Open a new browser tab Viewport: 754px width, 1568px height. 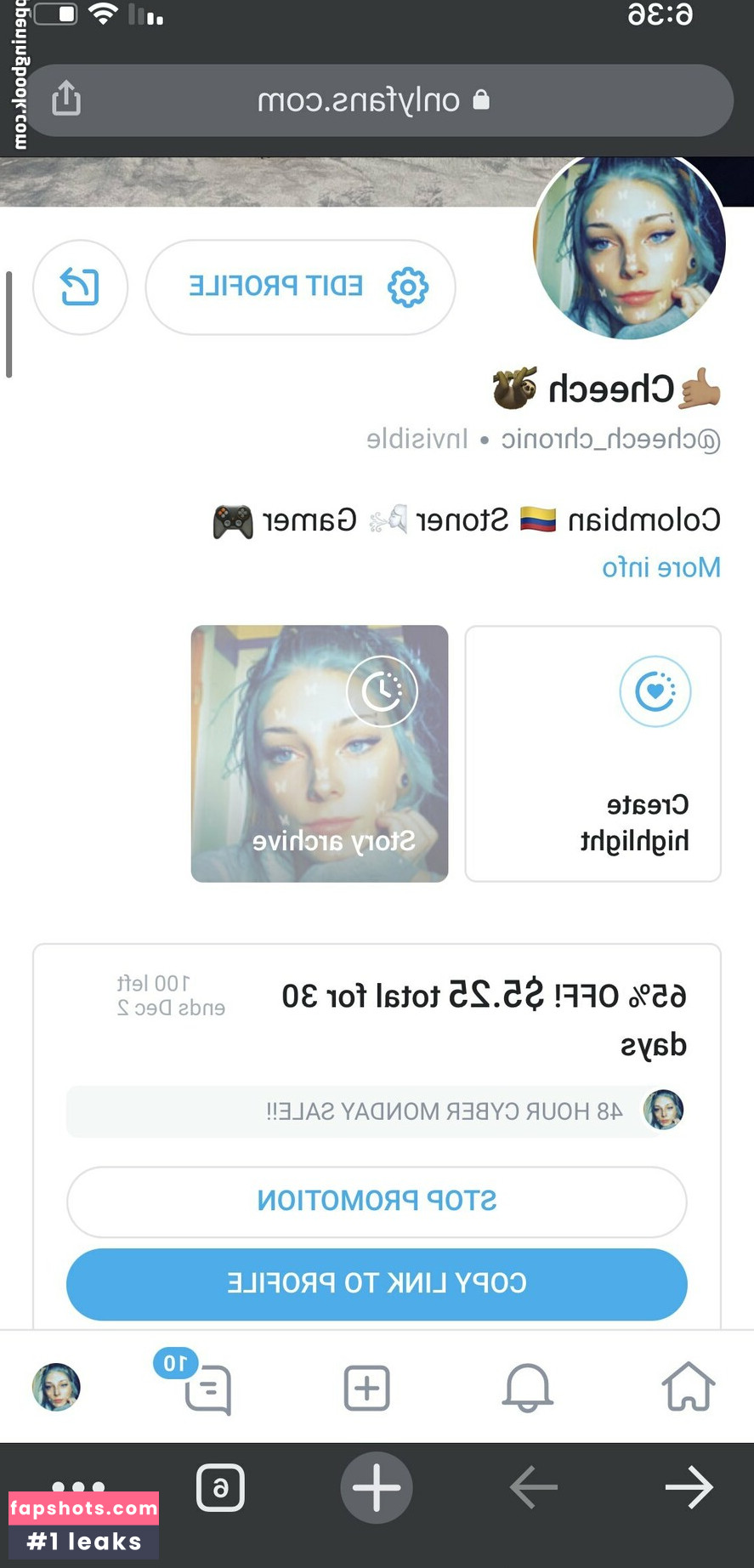377,1487
